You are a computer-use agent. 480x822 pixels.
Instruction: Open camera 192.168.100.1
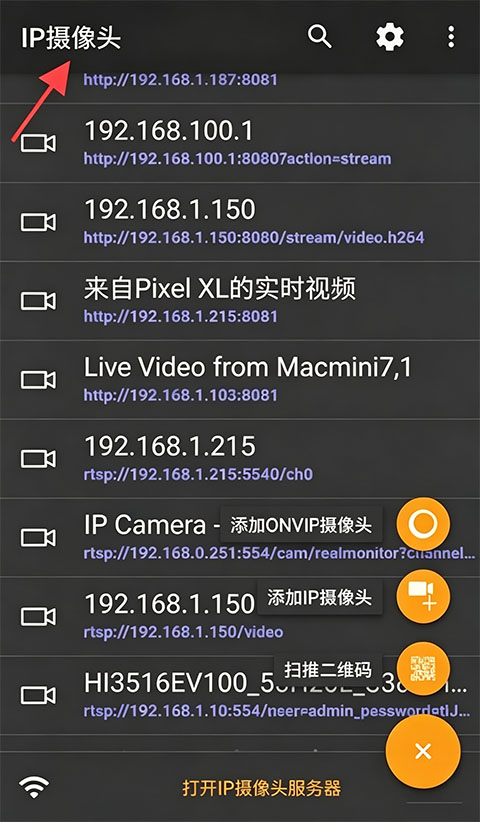240,143
